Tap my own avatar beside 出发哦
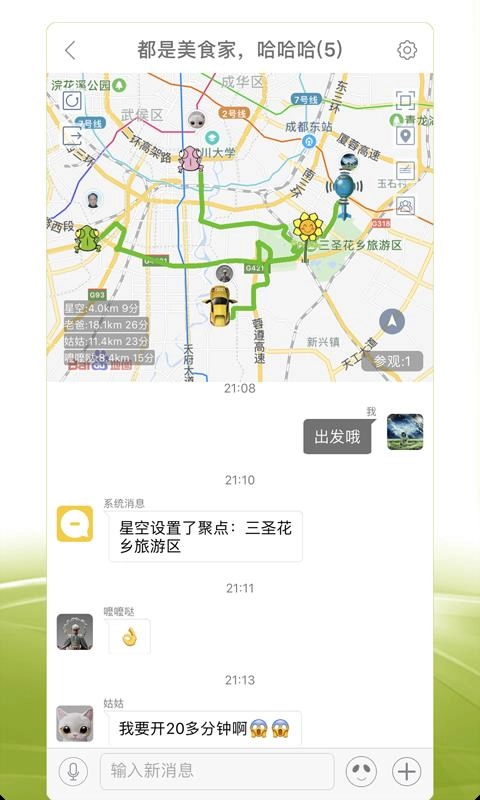480x800 pixels. [405, 432]
